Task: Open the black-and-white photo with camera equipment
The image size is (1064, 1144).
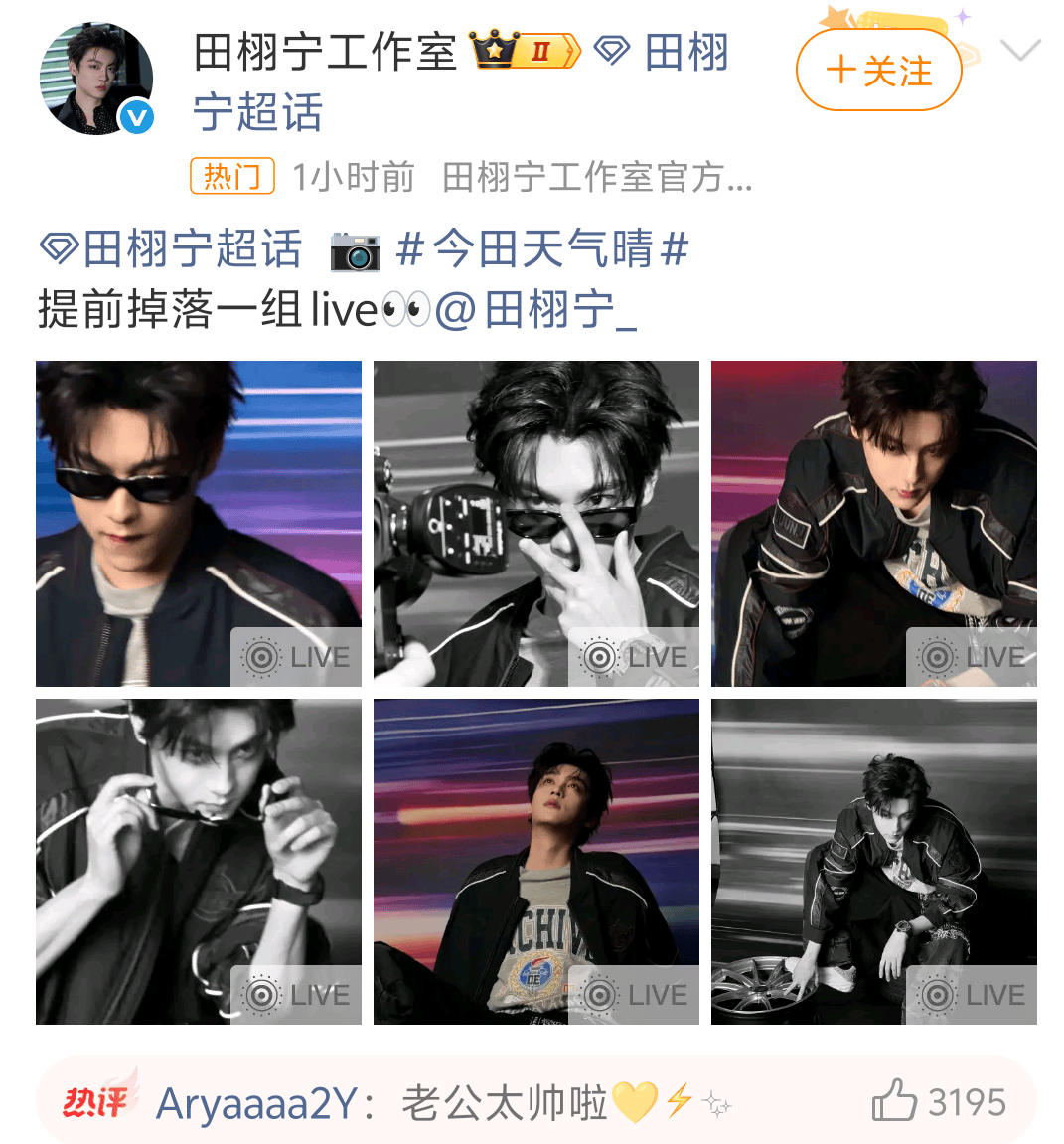Action: click(536, 523)
